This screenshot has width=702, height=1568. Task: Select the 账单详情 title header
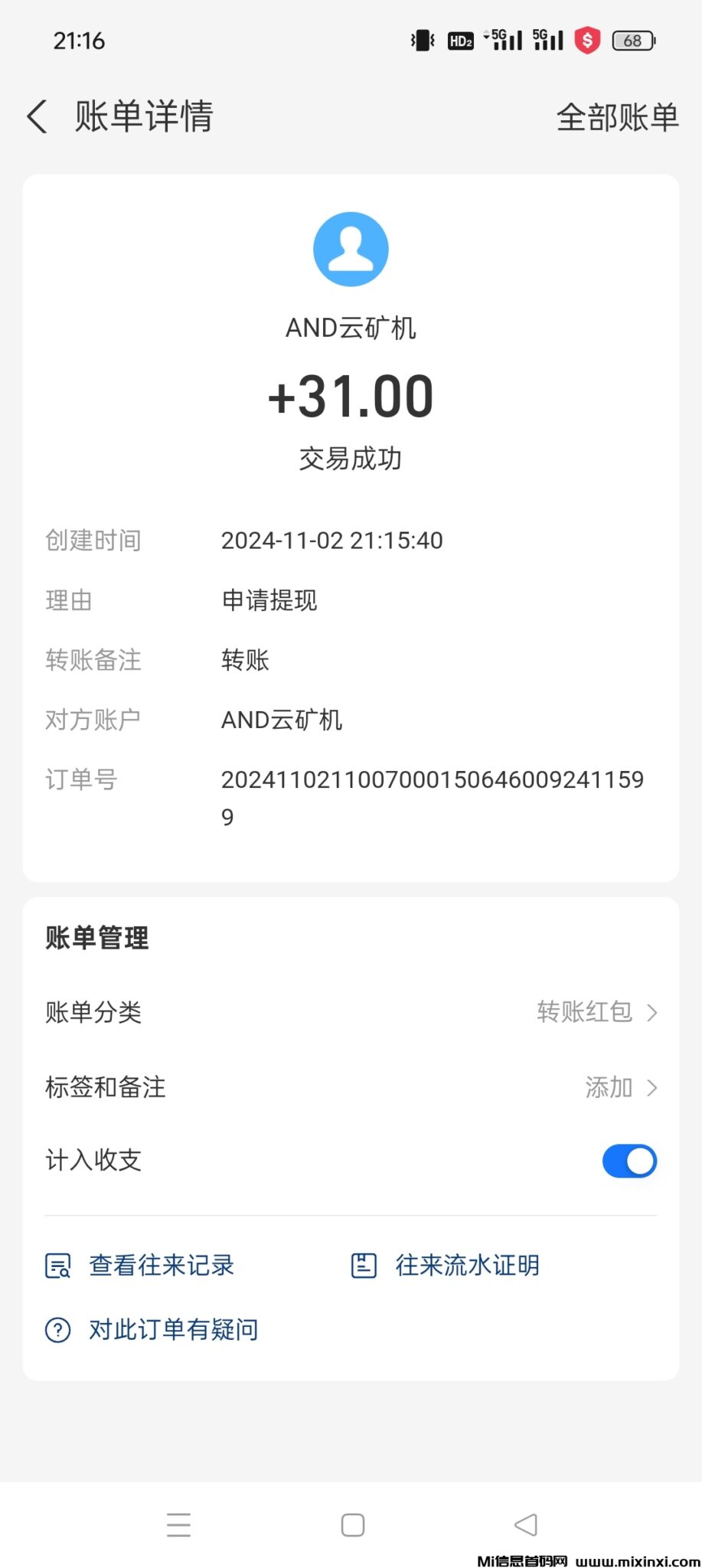point(142,116)
